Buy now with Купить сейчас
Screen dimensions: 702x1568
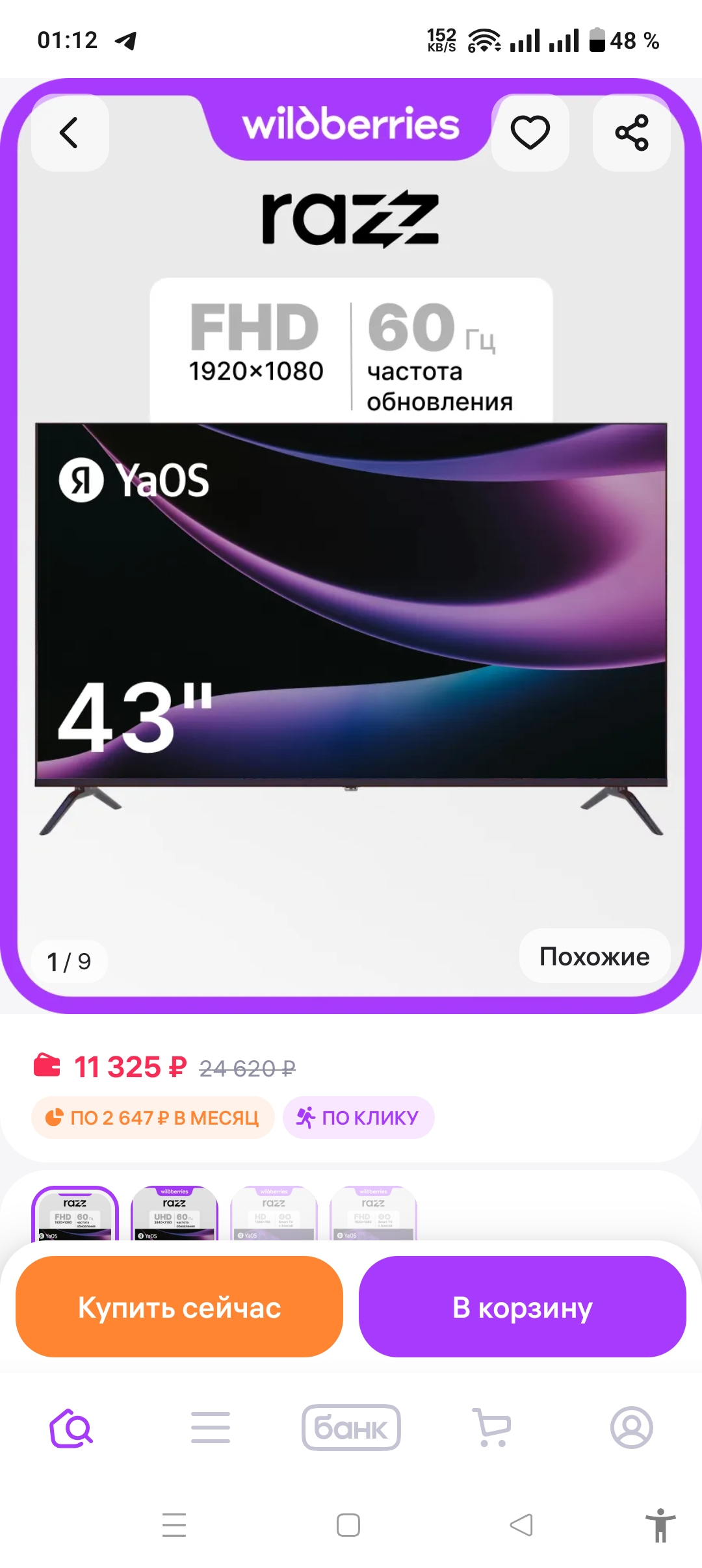[x=179, y=1307]
